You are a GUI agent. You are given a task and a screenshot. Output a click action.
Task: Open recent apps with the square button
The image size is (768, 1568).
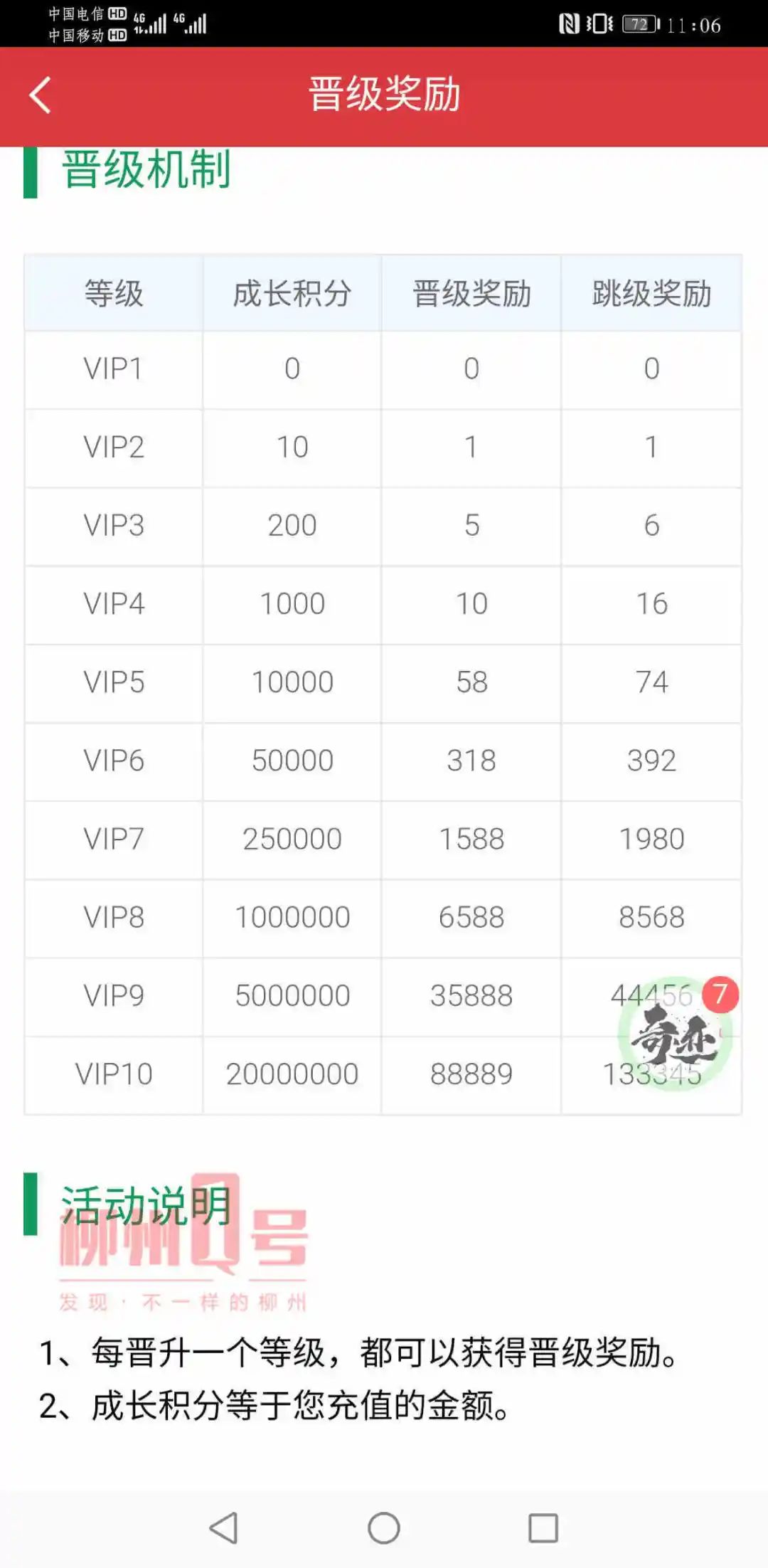tap(543, 1527)
